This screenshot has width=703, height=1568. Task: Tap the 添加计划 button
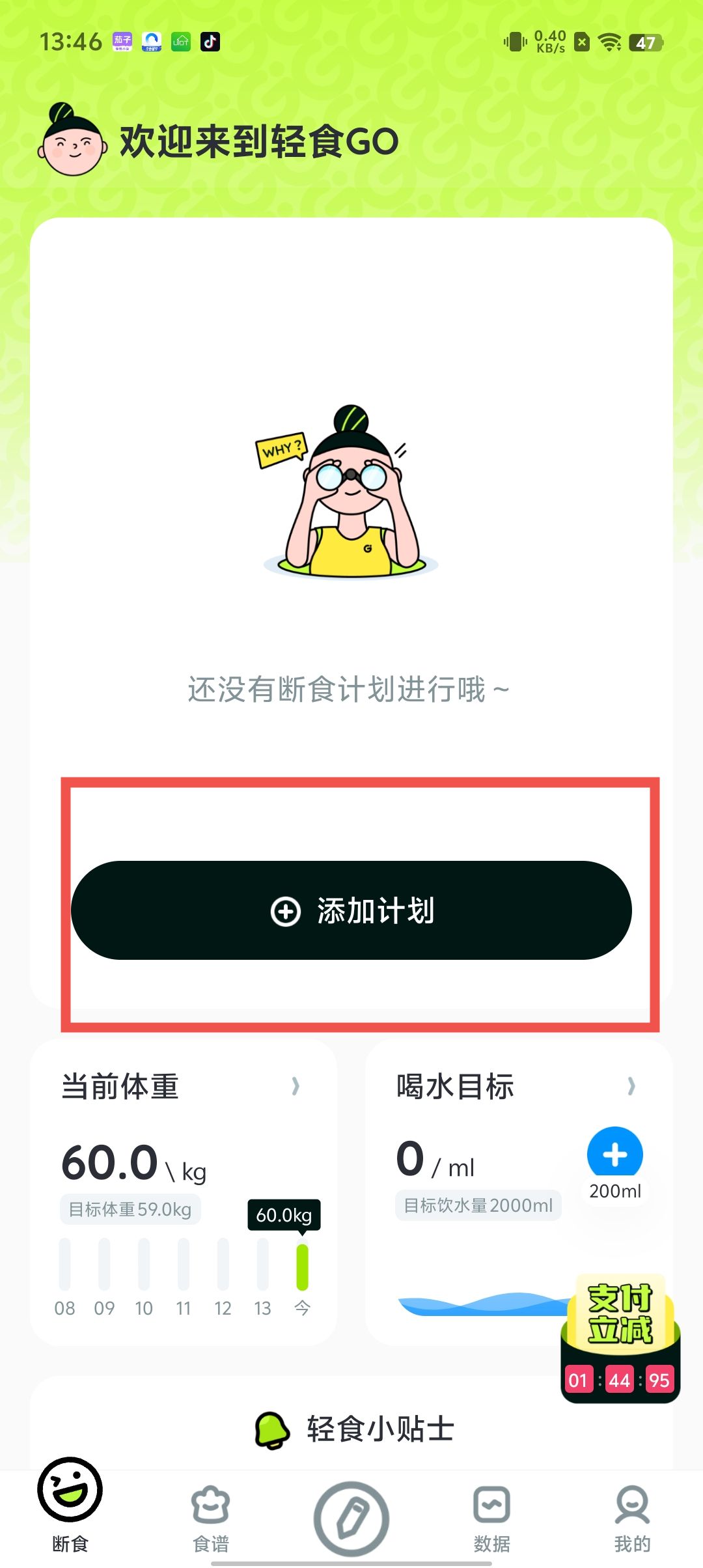351,910
